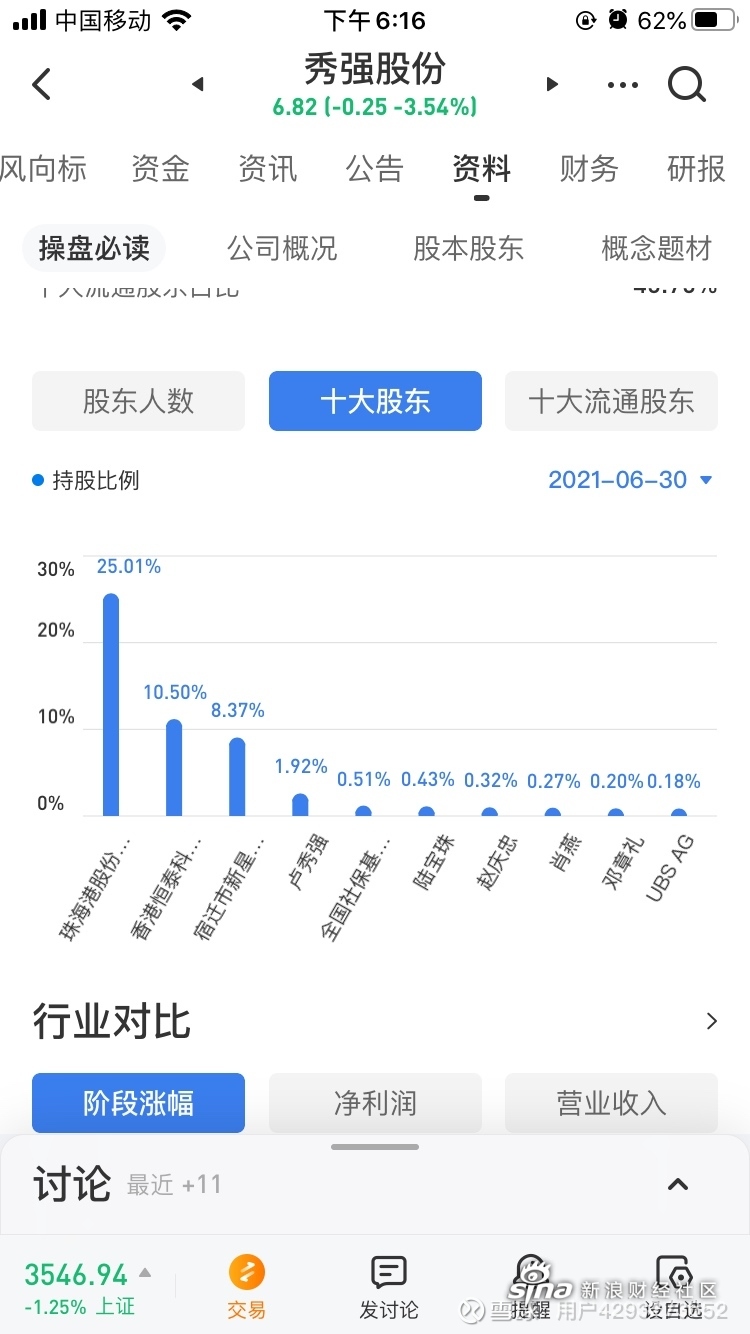Switch to the 公告 tab
The width and height of the screenshot is (750, 1334).
[x=374, y=169]
